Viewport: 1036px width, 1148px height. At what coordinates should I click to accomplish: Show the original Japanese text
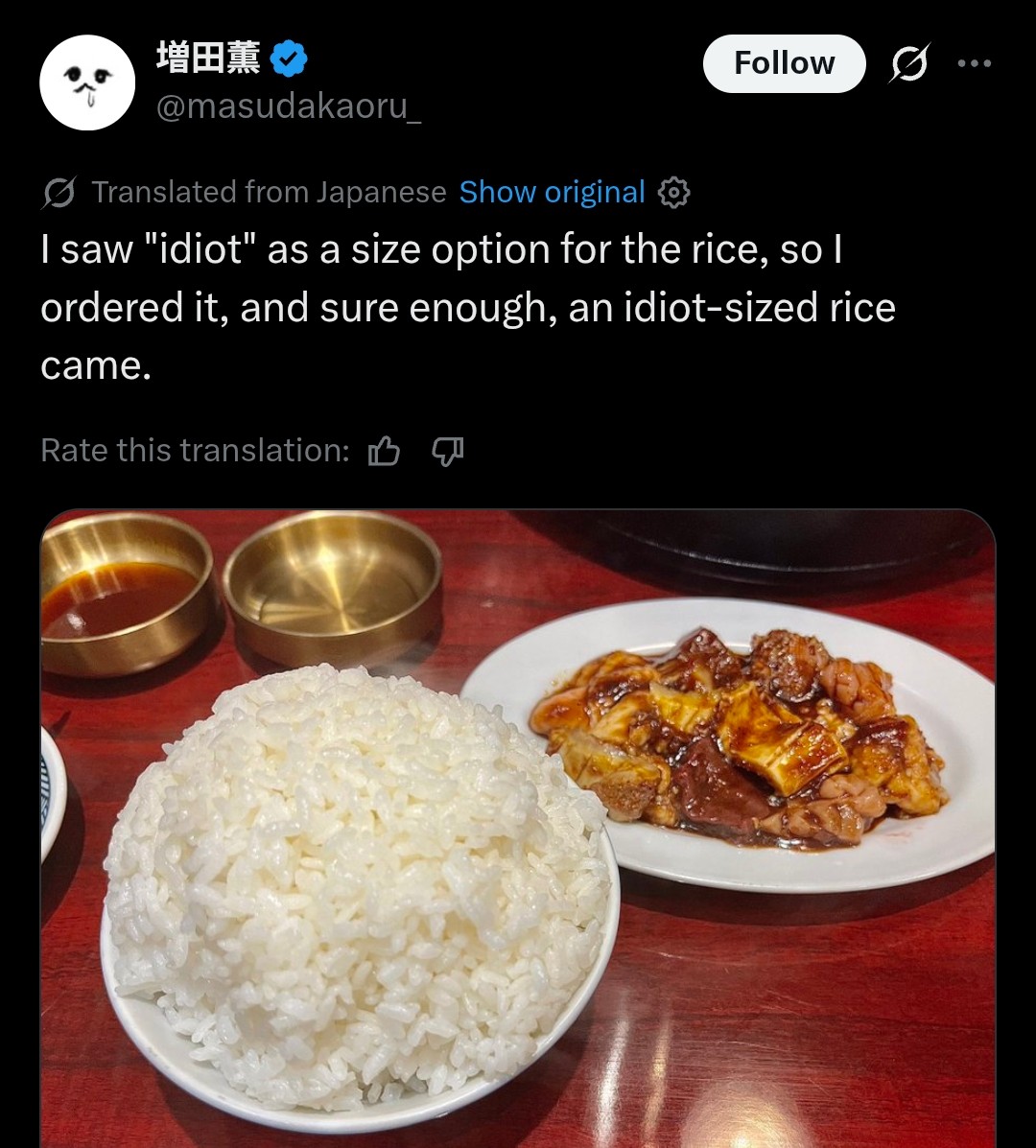pos(552,193)
